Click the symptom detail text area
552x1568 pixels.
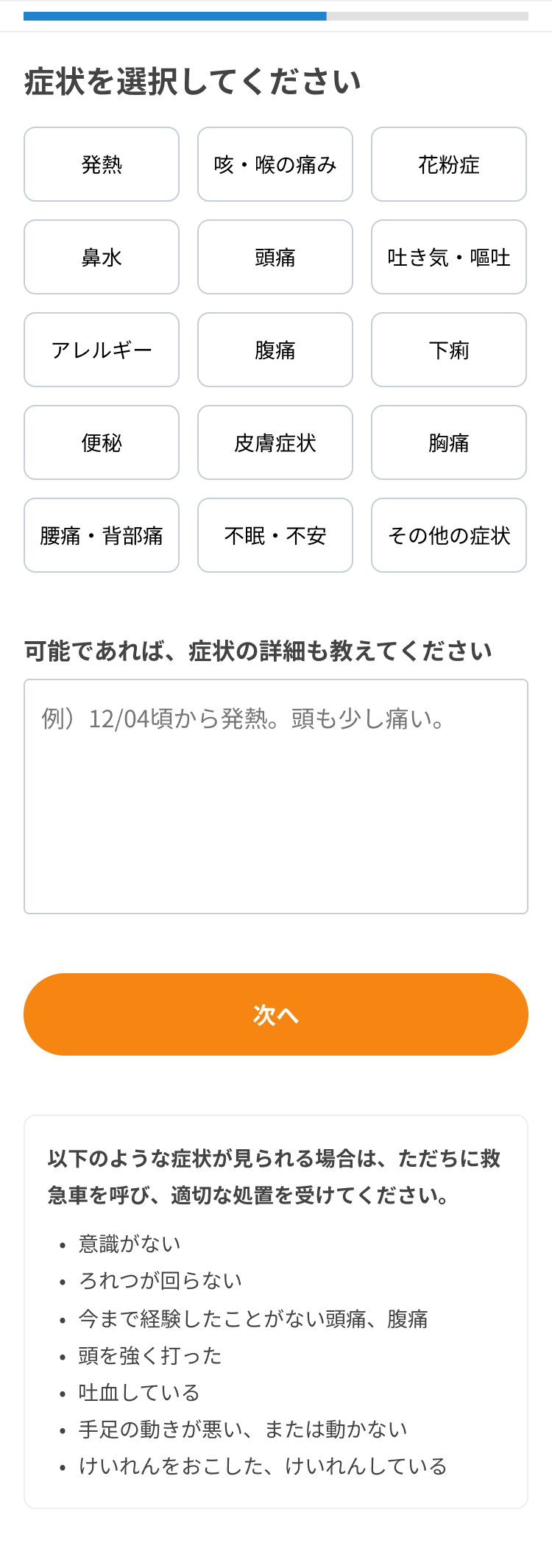(x=276, y=795)
